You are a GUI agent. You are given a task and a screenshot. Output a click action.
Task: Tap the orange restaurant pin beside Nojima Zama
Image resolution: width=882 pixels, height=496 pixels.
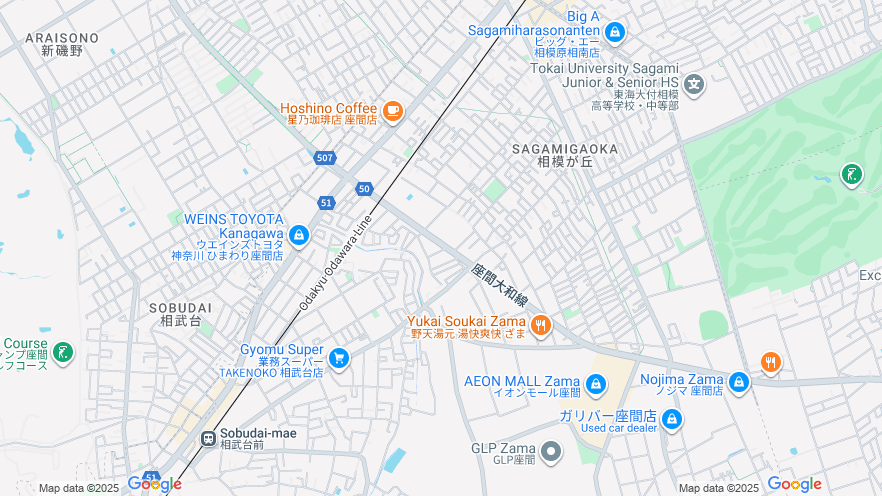[x=770, y=362]
